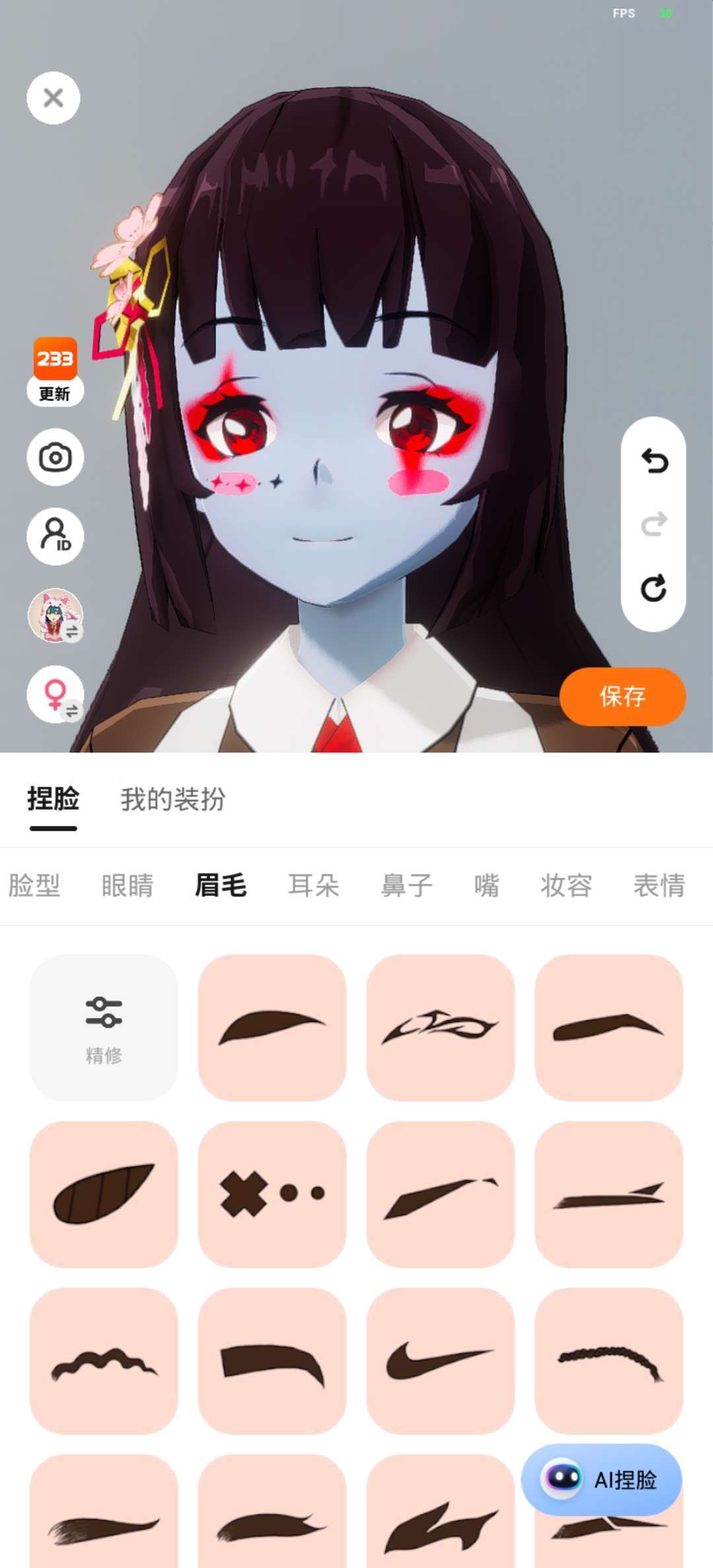This screenshot has width=713, height=1568.
Task: Switch to the 我的装扮 tab
Action: click(173, 799)
